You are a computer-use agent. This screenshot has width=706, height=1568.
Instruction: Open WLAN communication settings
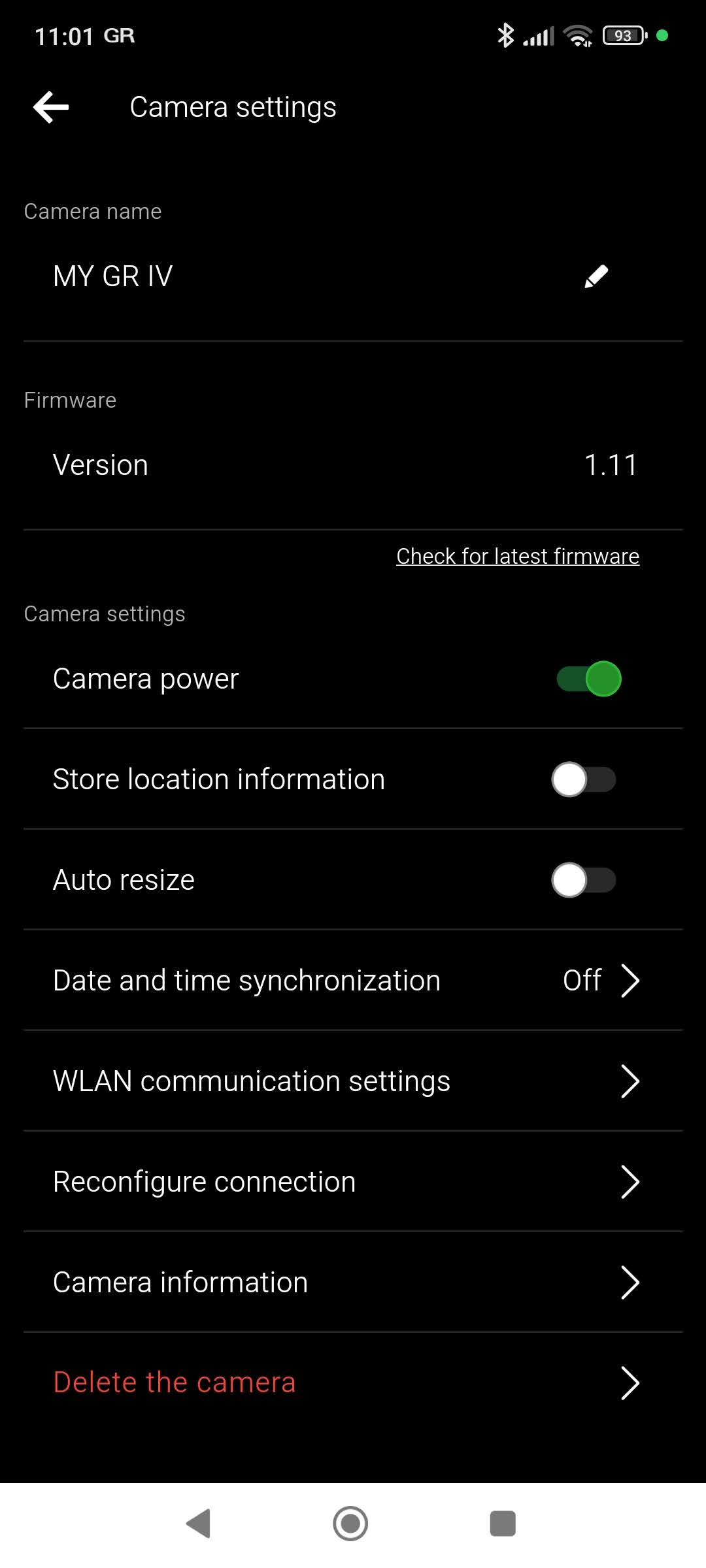pyautogui.click(x=353, y=1081)
